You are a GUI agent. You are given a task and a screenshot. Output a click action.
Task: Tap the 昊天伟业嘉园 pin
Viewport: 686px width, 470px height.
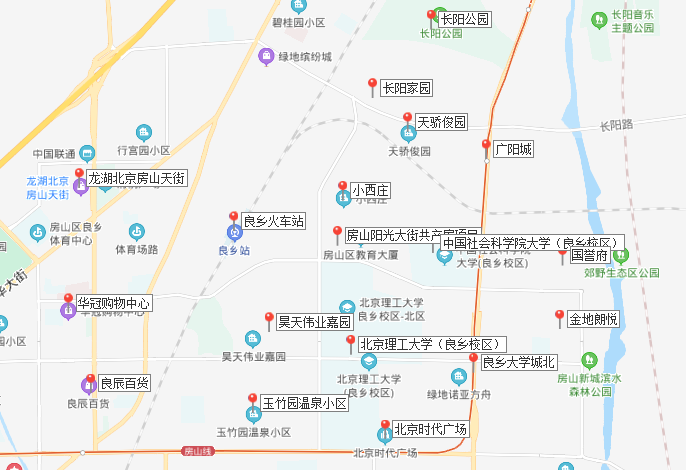[269, 321]
